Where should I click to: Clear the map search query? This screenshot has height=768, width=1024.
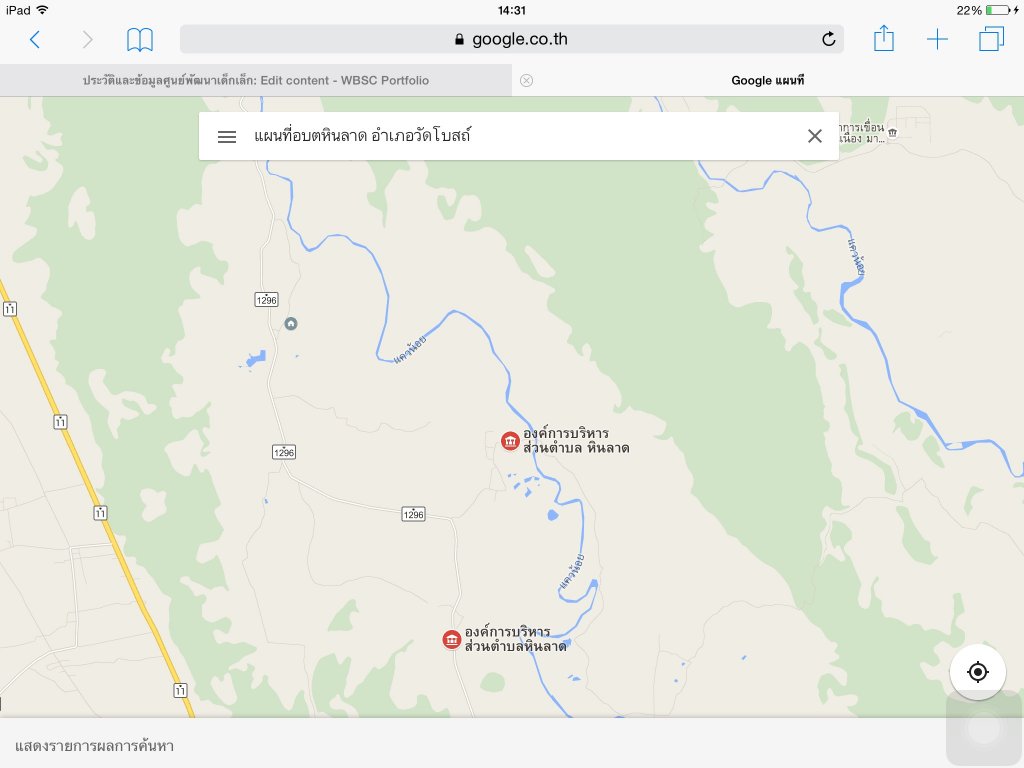pyautogui.click(x=815, y=136)
